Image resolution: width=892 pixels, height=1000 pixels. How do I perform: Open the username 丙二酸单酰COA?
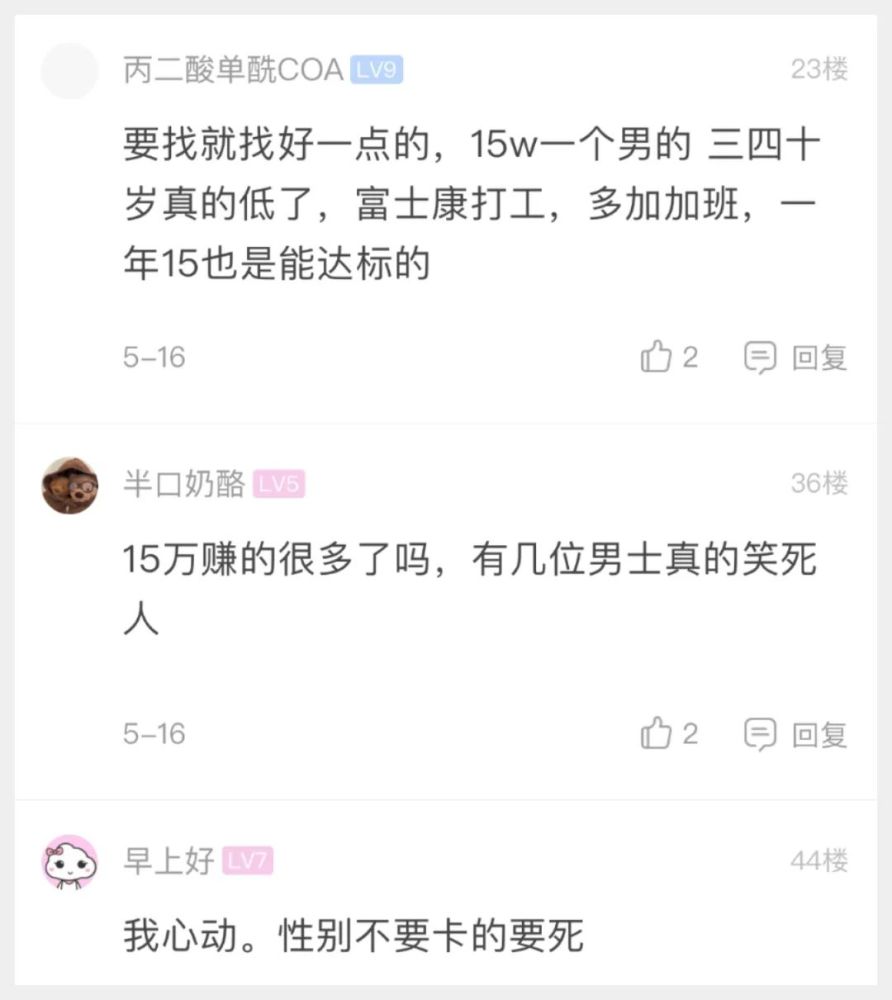click(x=233, y=70)
